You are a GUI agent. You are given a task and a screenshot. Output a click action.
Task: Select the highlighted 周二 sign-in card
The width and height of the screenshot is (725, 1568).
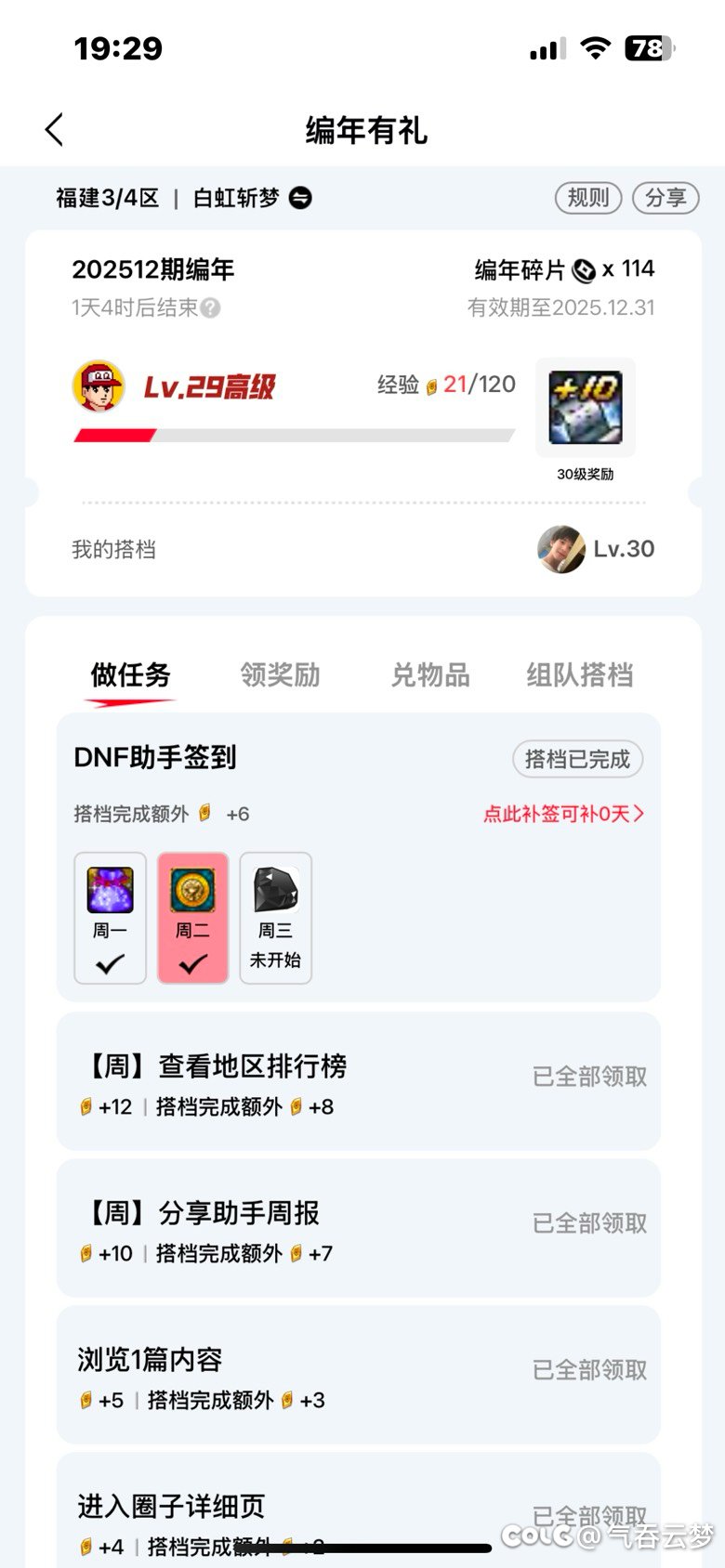tap(192, 918)
